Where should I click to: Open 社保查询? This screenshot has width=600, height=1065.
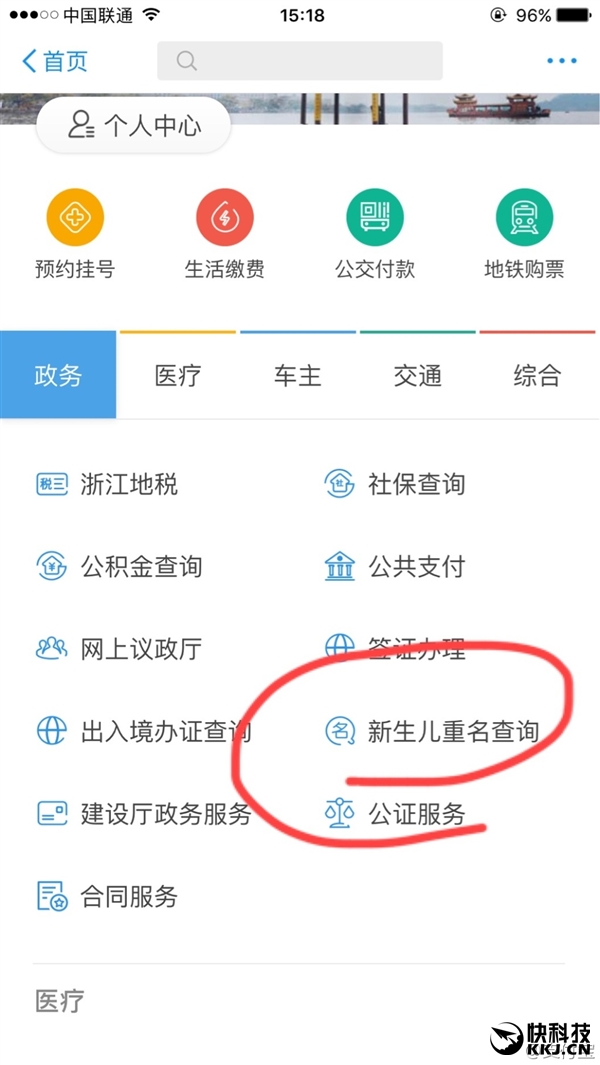[395, 484]
